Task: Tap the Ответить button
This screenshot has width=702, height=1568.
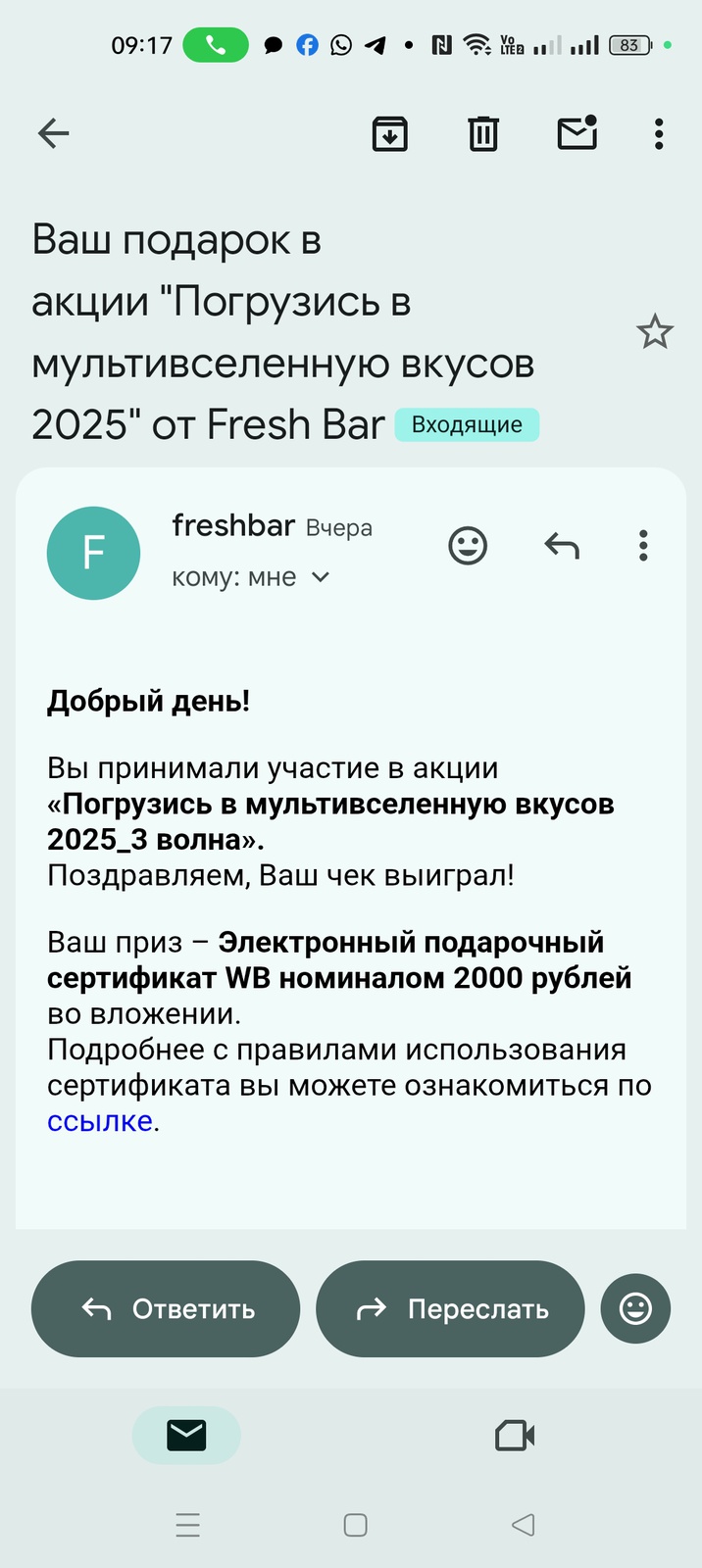Action: pyautogui.click(x=166, y=1309)
